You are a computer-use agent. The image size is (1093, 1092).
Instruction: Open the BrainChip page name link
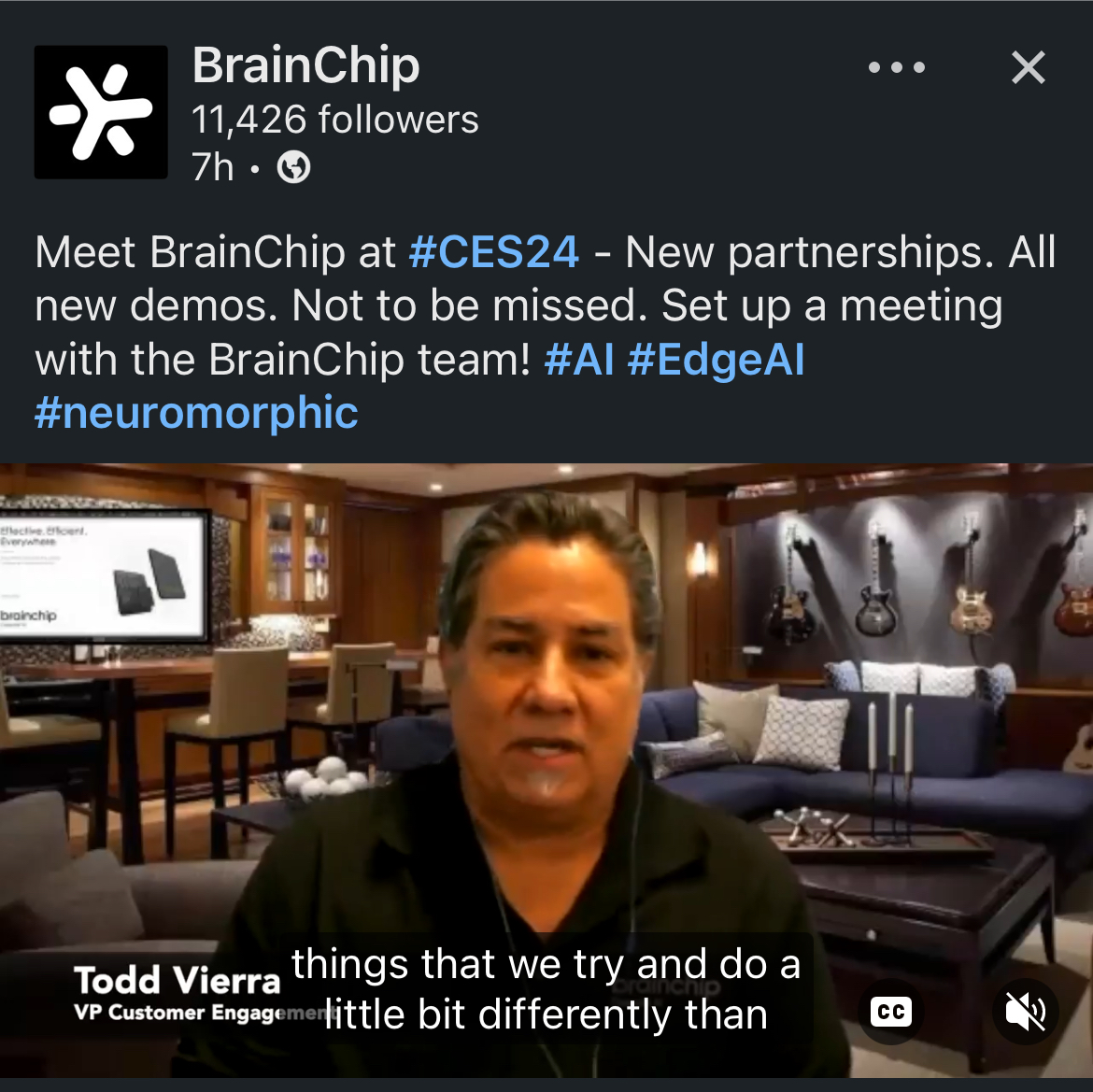coord(305,65)
